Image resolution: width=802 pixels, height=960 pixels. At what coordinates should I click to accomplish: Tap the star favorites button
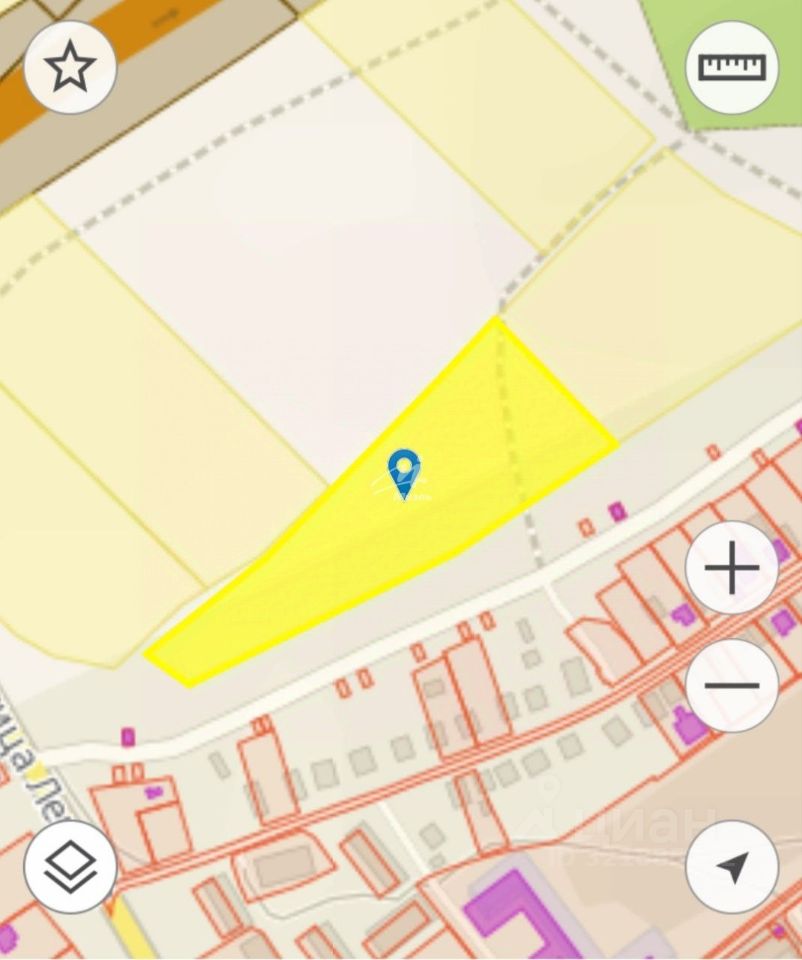point(70,68)
